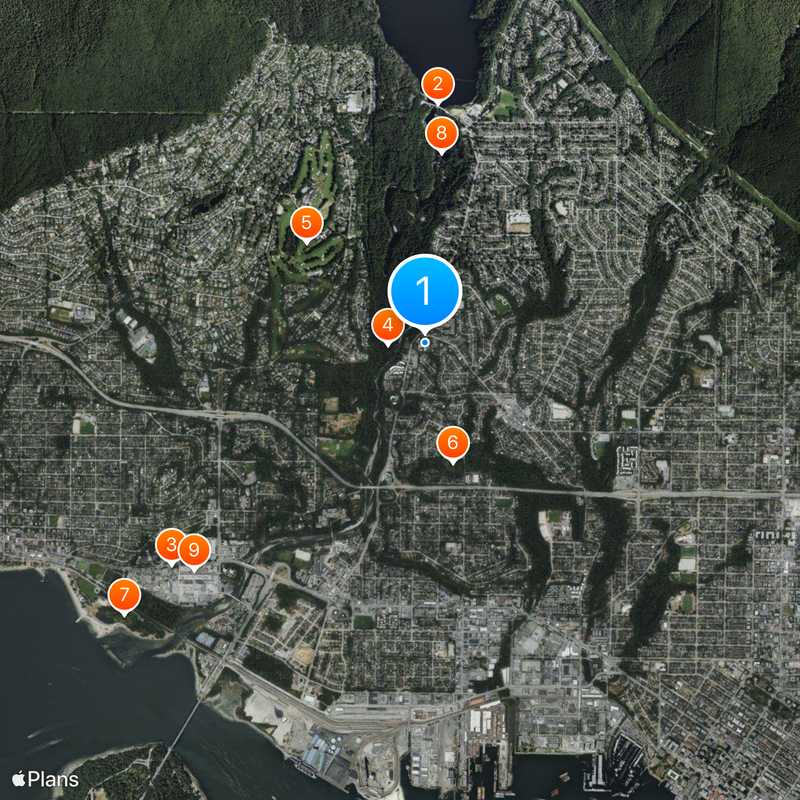The width and height of the screenshot is (800, 800).
Task: Open the location marked with pin 3
Action: (x=170, y=545)
